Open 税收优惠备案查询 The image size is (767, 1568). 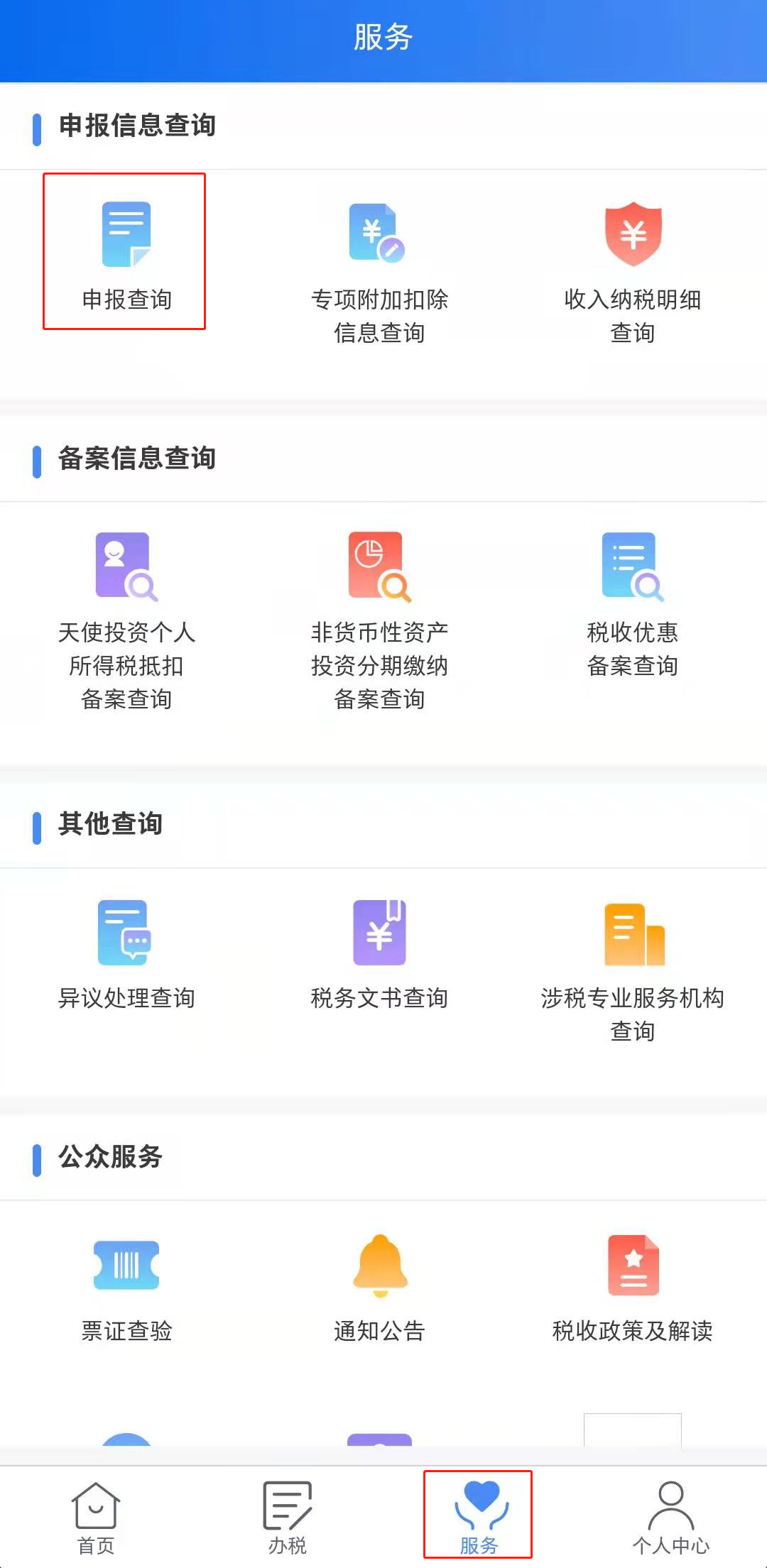tap(633, 605)
